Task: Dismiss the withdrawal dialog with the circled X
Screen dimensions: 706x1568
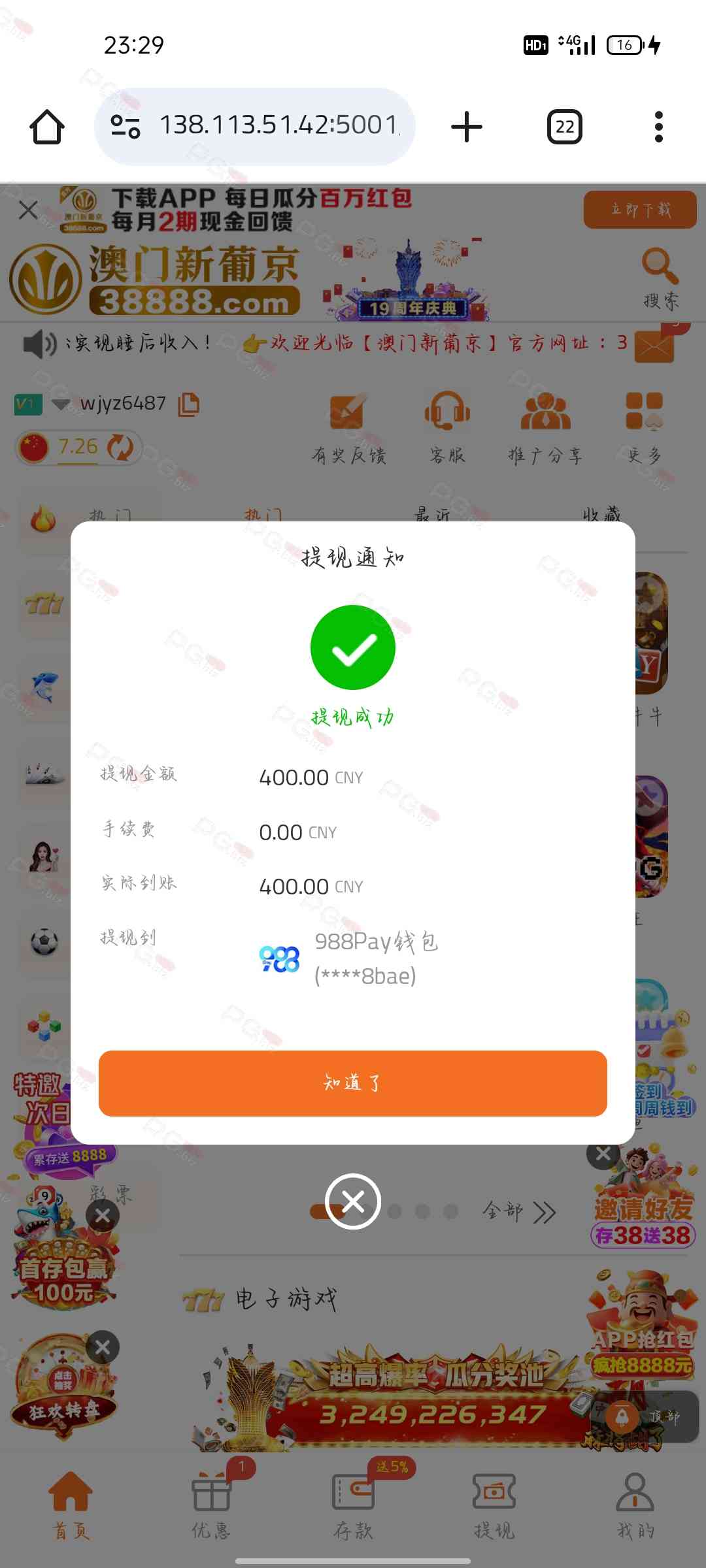Action: tap(353, 1201)
